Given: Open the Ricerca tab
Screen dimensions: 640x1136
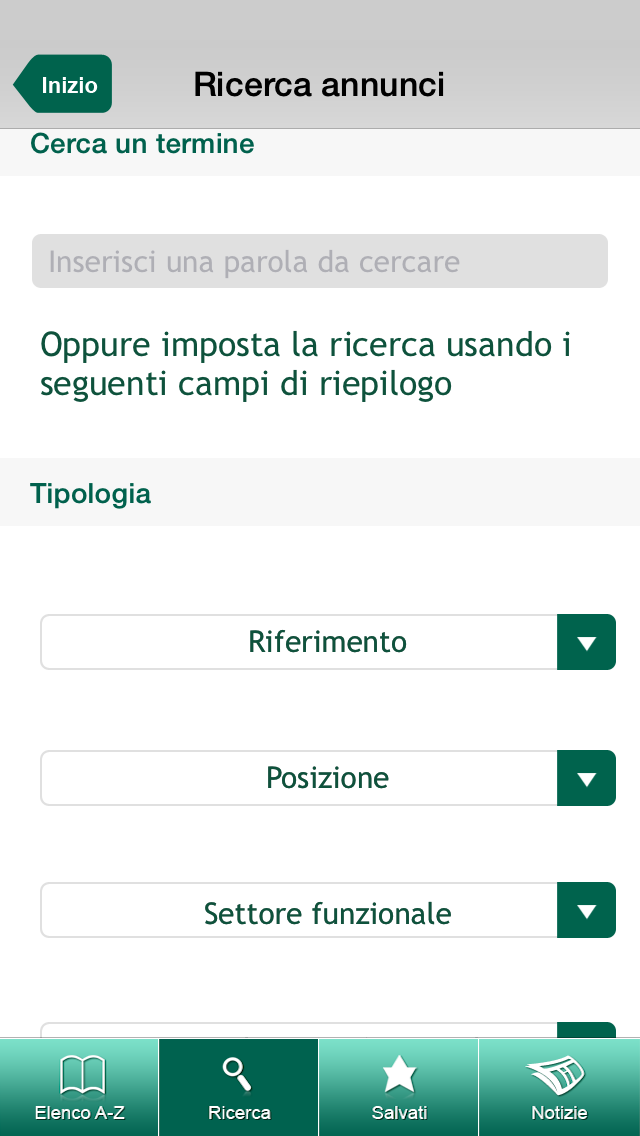Looking at the screenshot, I should tap(238, 1087).
